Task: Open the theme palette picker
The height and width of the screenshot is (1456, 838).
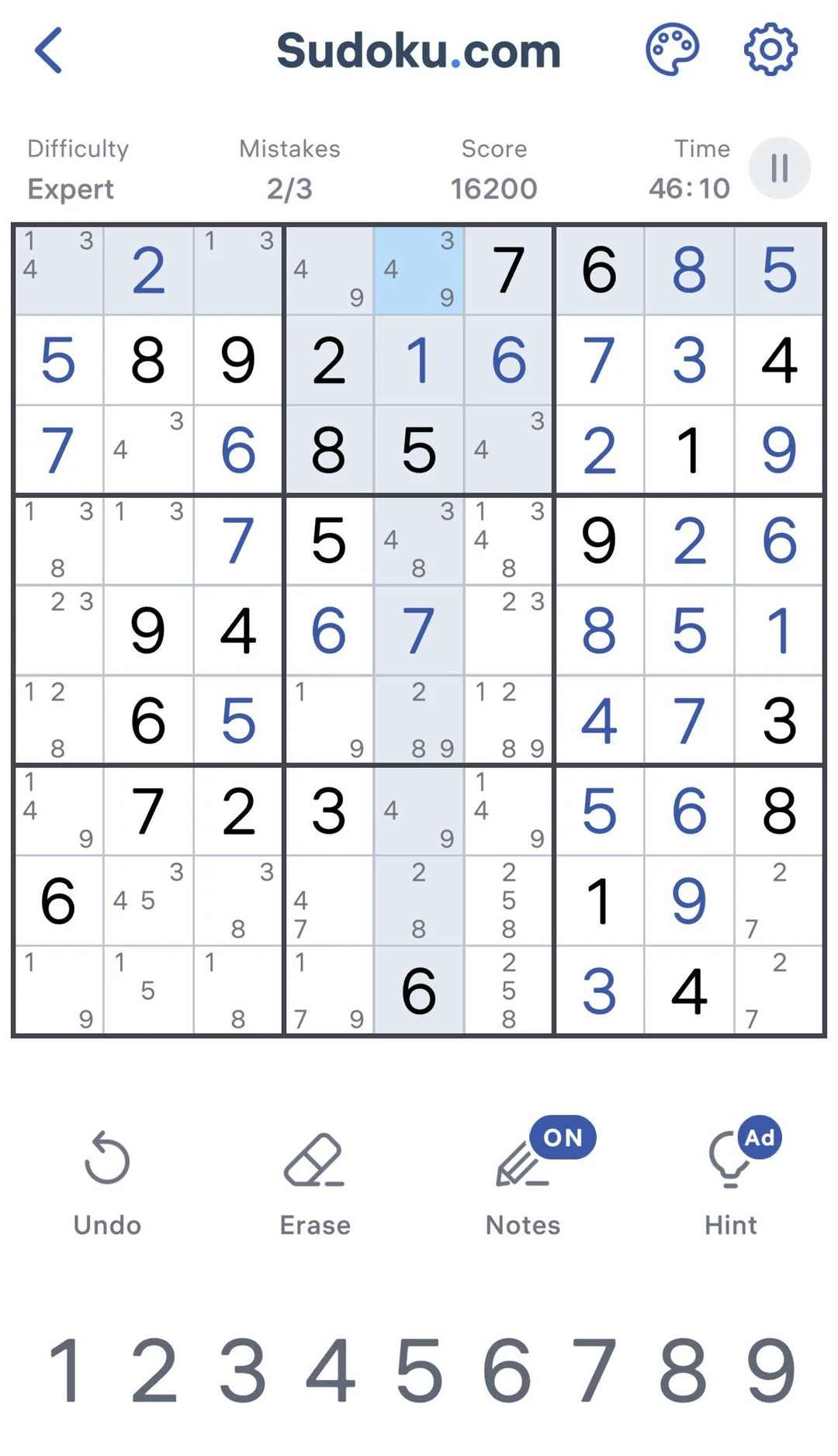Action: pos(674,50)
